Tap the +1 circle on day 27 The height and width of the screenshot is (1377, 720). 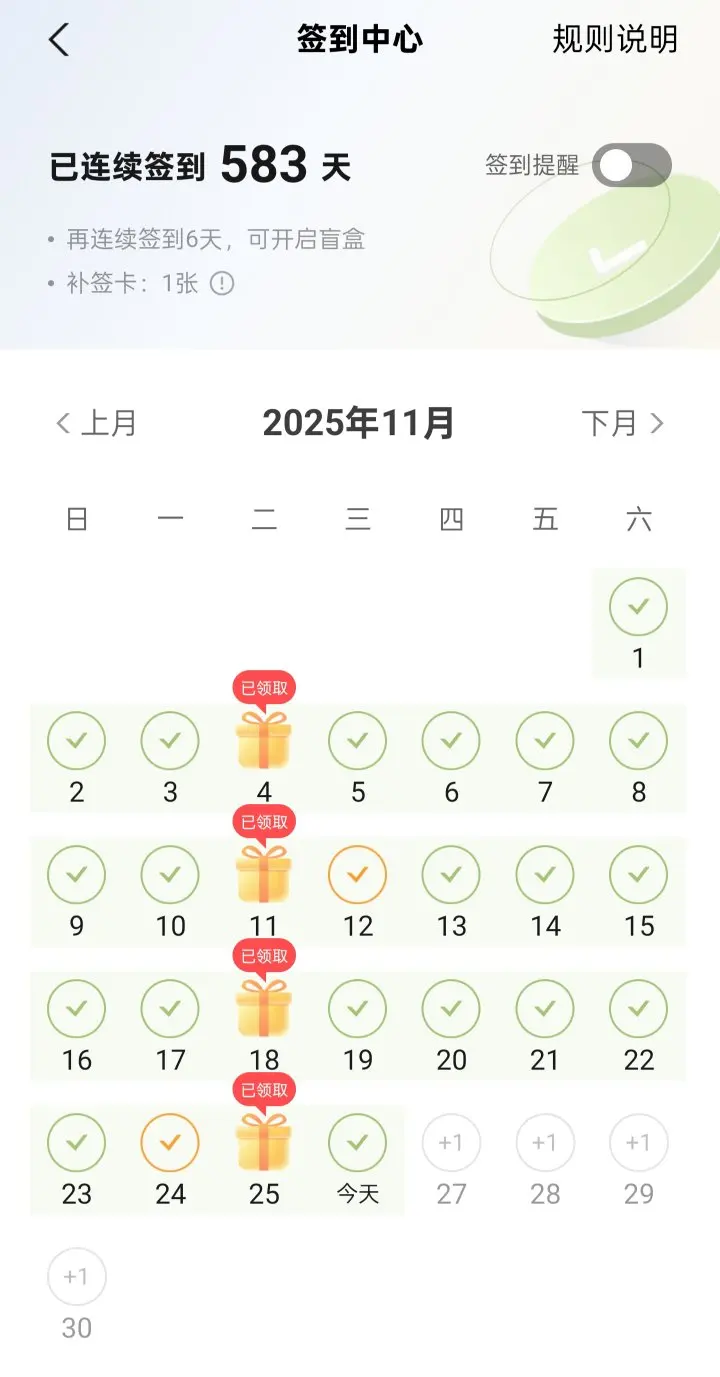tap(451, 1143)
